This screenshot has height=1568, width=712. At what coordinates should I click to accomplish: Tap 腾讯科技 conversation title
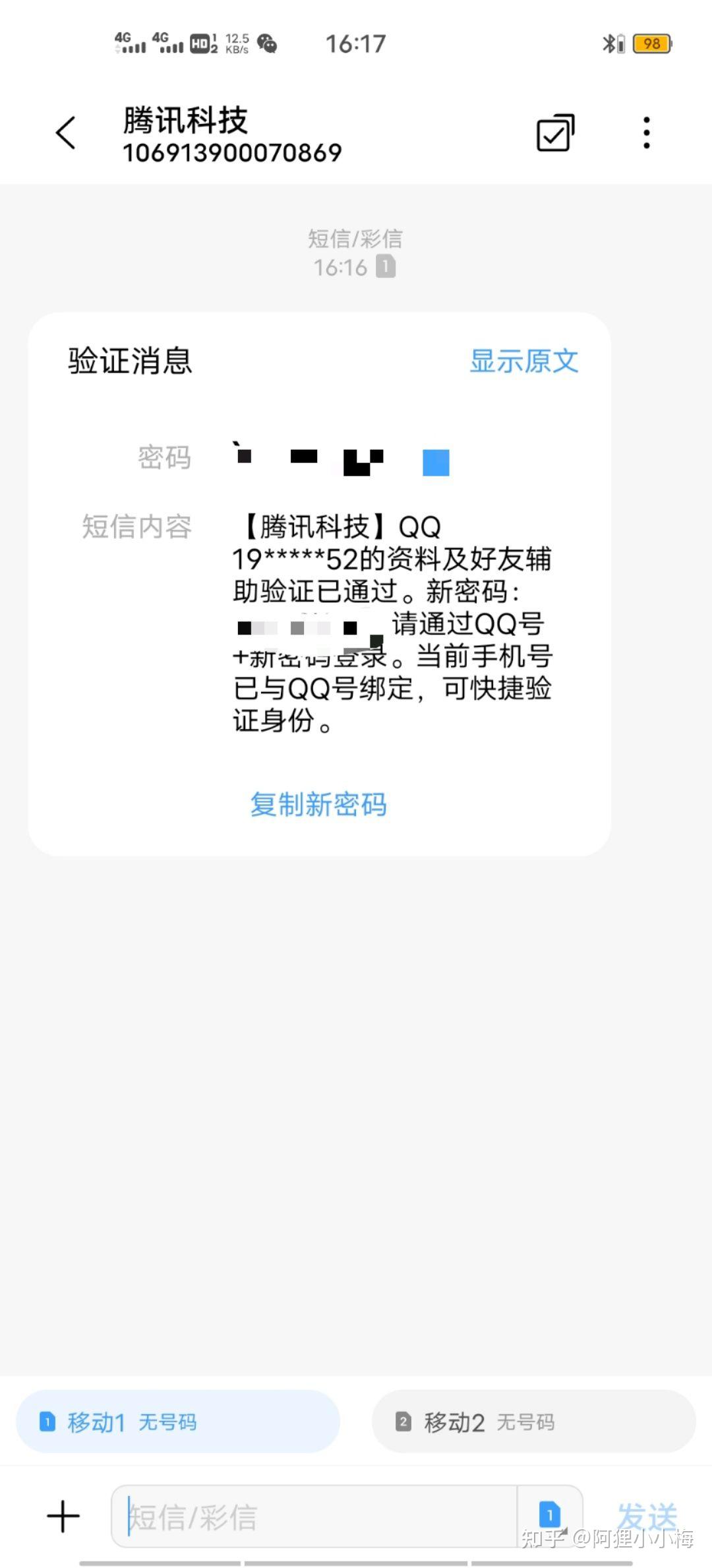coord(186,121)
